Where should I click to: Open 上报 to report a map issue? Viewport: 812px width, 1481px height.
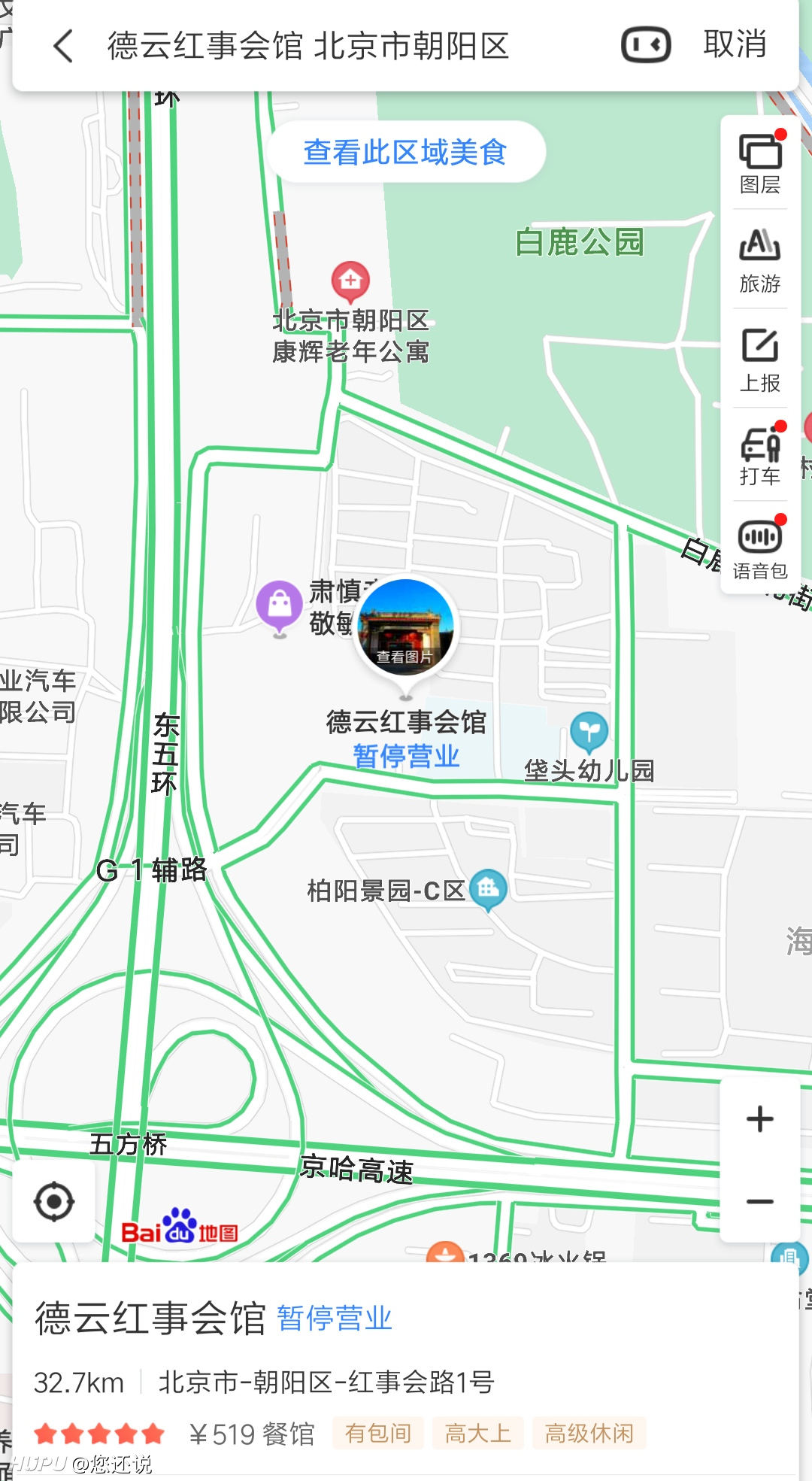760,360
